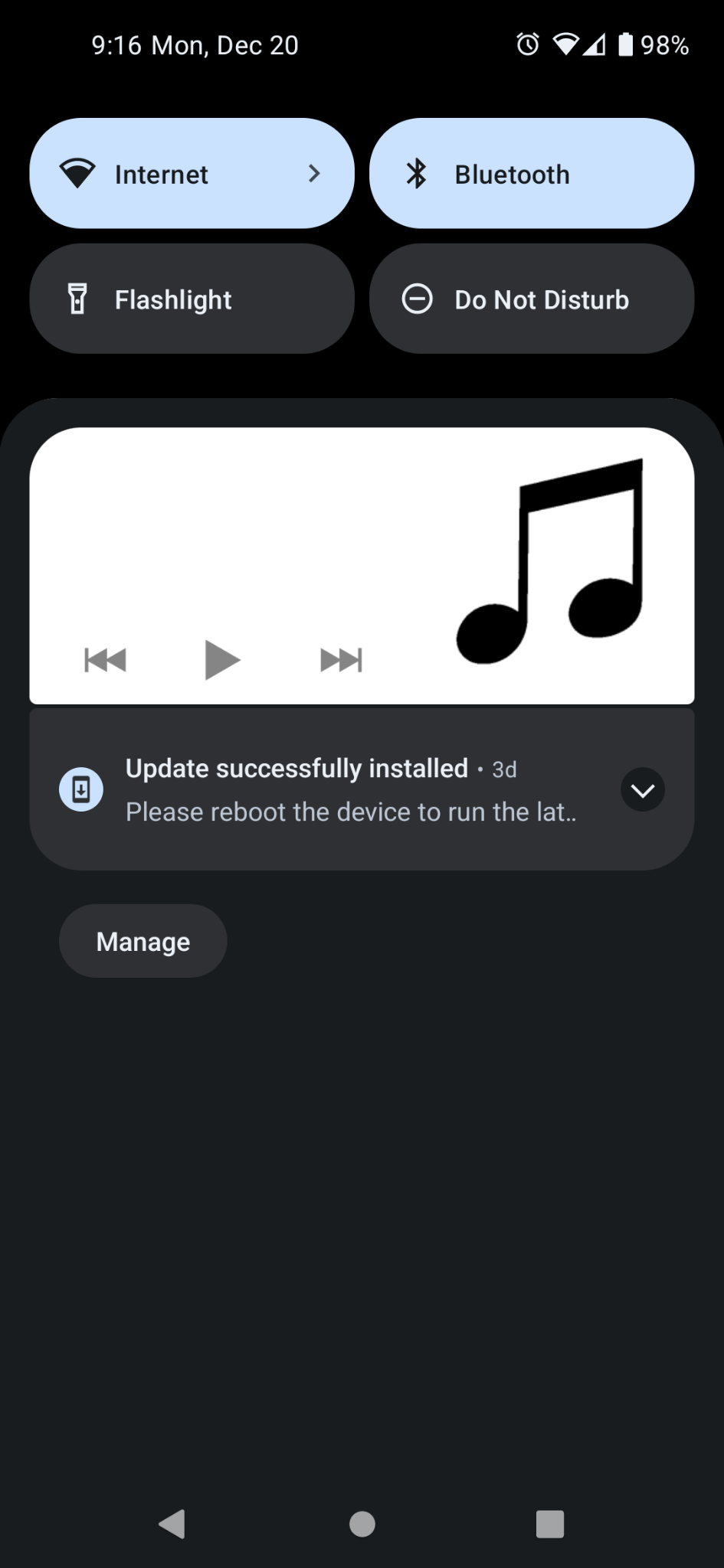The height and width of the screenshot is (1568, 724).
Task: Toggle the Bluetooth tile
Action: [x=532, y=174]
